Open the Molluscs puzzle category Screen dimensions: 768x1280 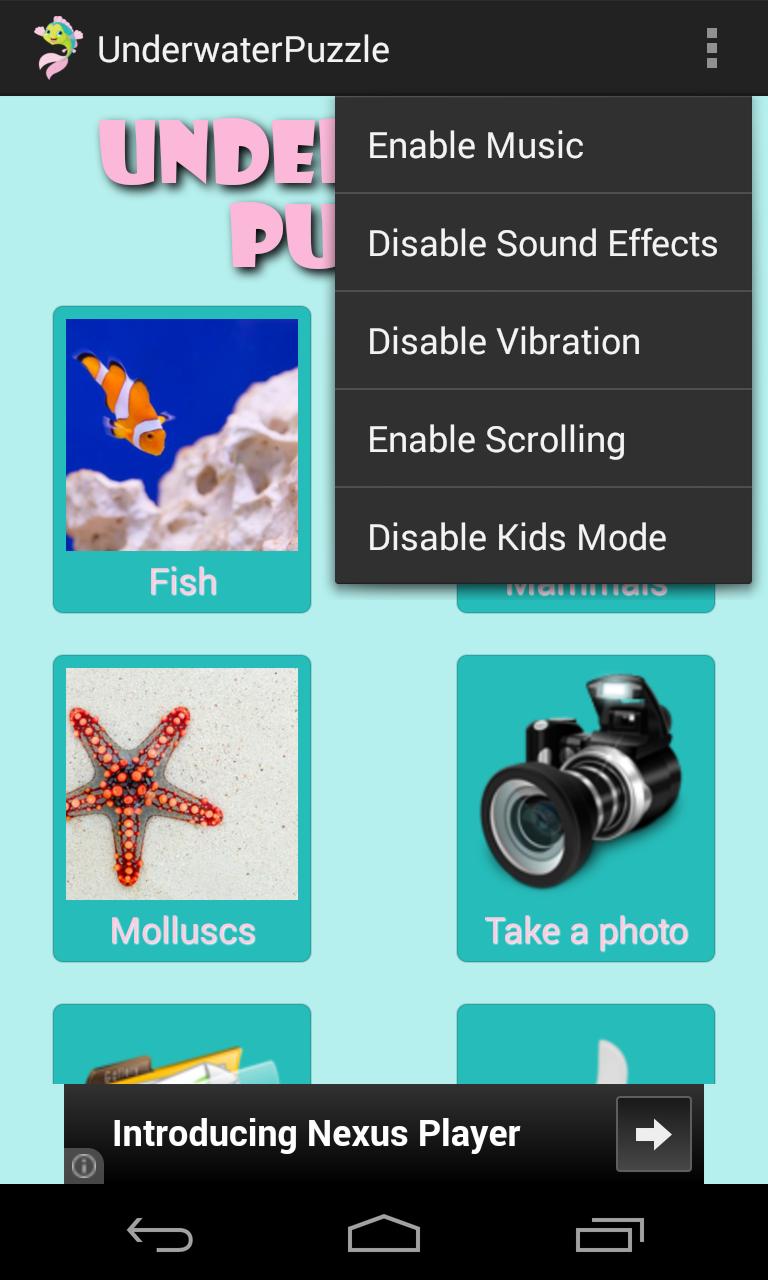[x=182, y=808]
